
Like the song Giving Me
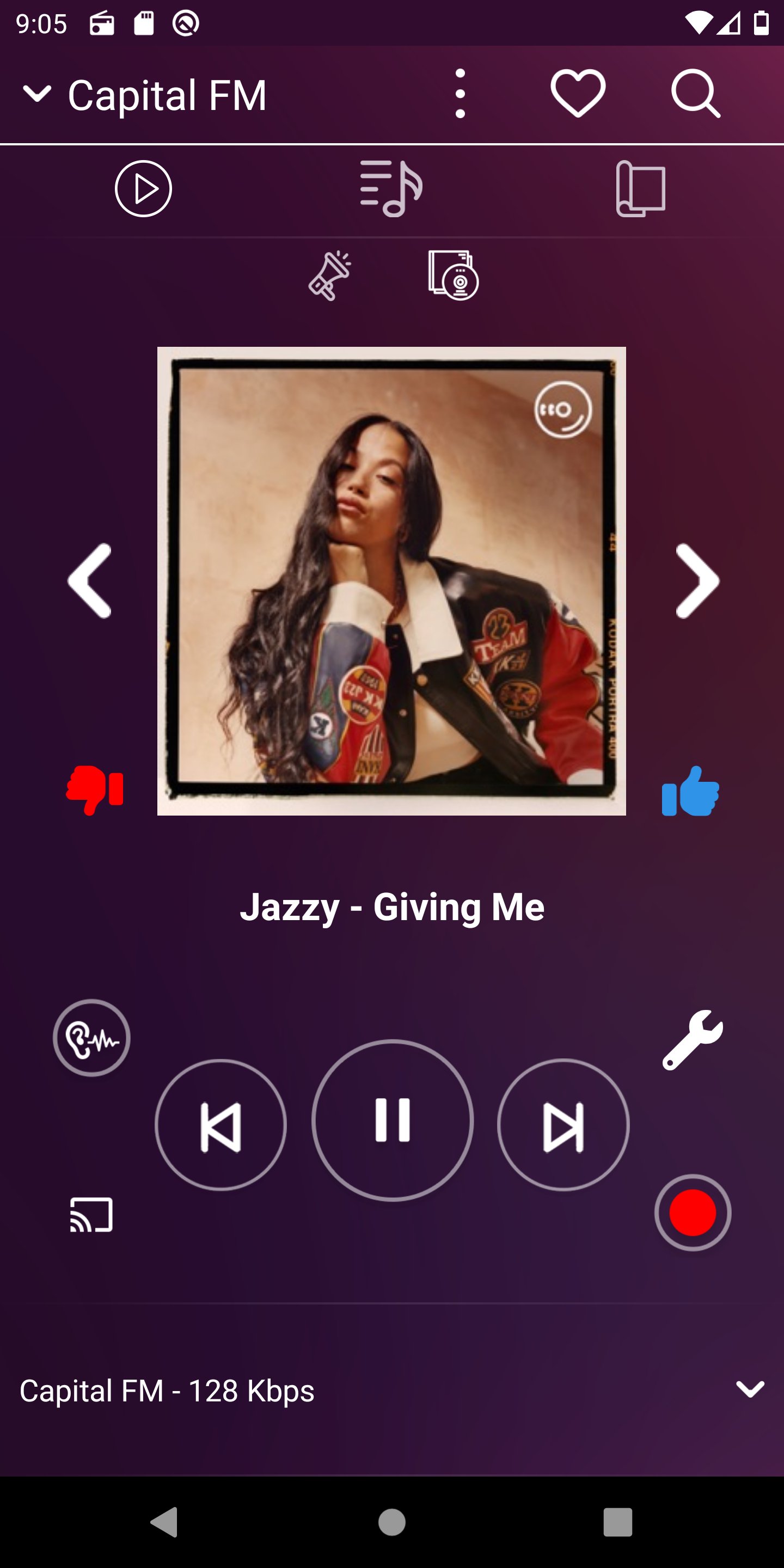coord(690,791)
